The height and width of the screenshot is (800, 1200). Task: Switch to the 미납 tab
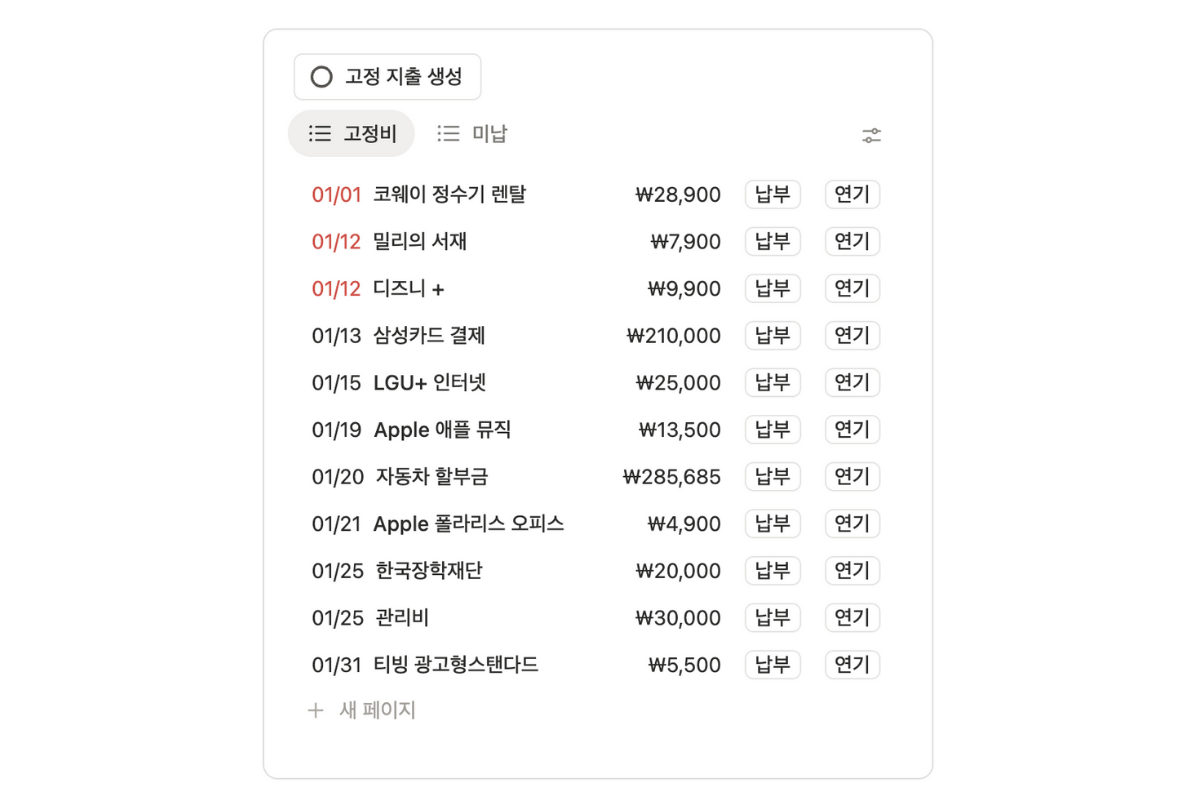(473, 134)
